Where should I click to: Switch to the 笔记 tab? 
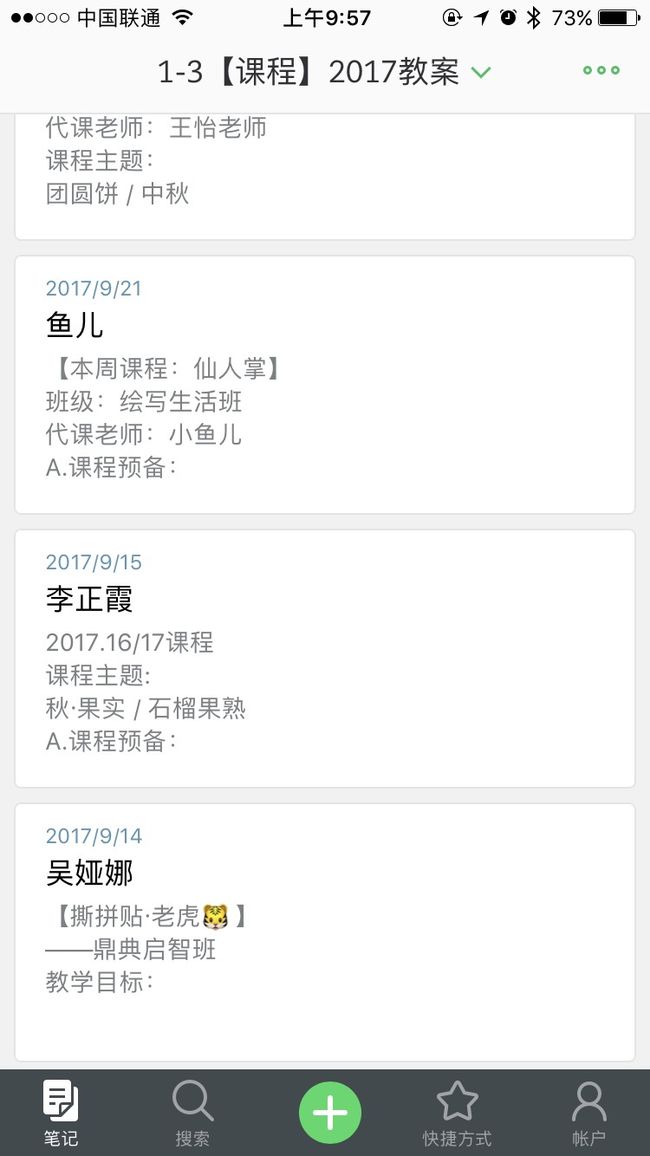coord(60,1113)
